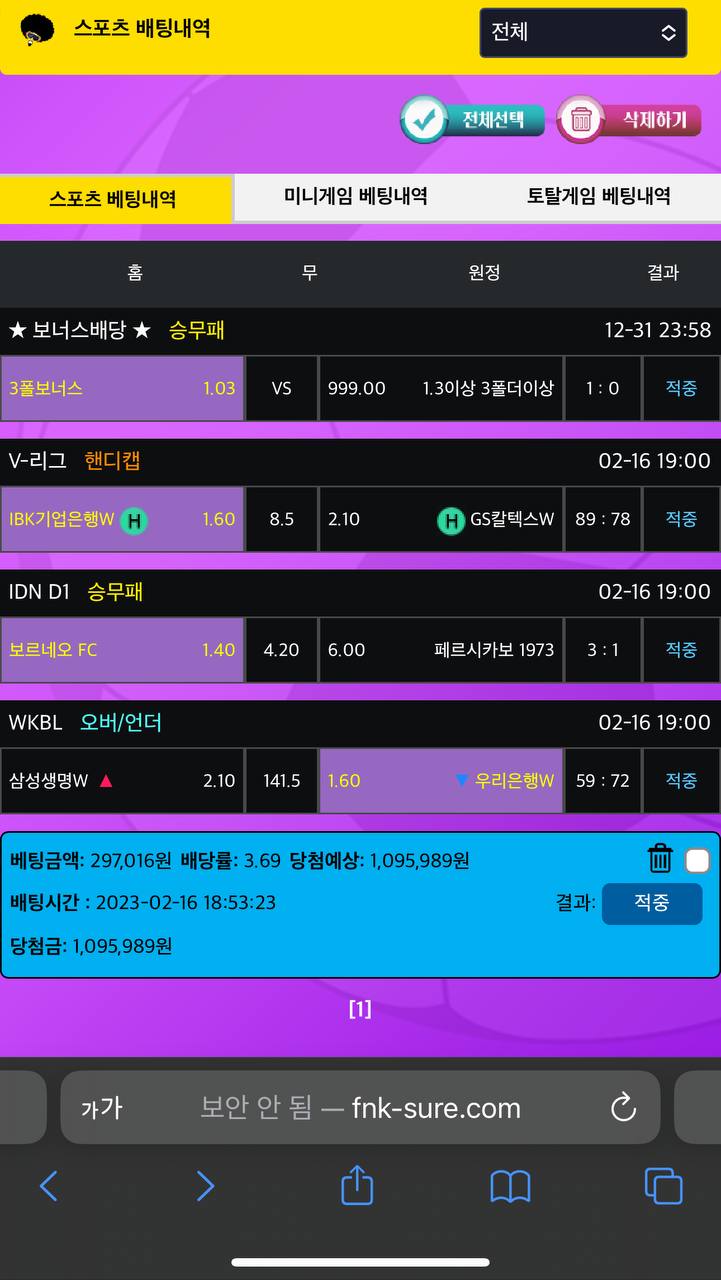Open the 전체 filter dropdown

pos(583,33)
